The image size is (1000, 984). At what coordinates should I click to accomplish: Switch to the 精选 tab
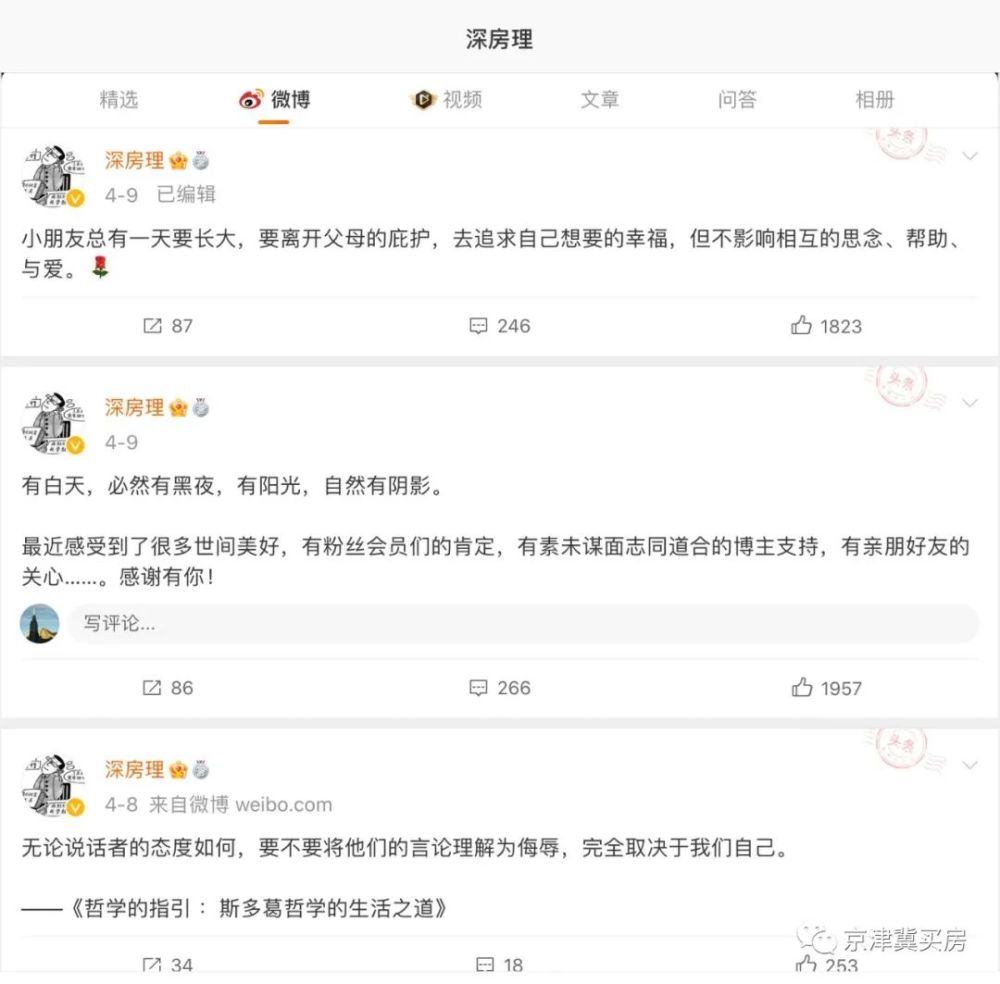[118, 99]
